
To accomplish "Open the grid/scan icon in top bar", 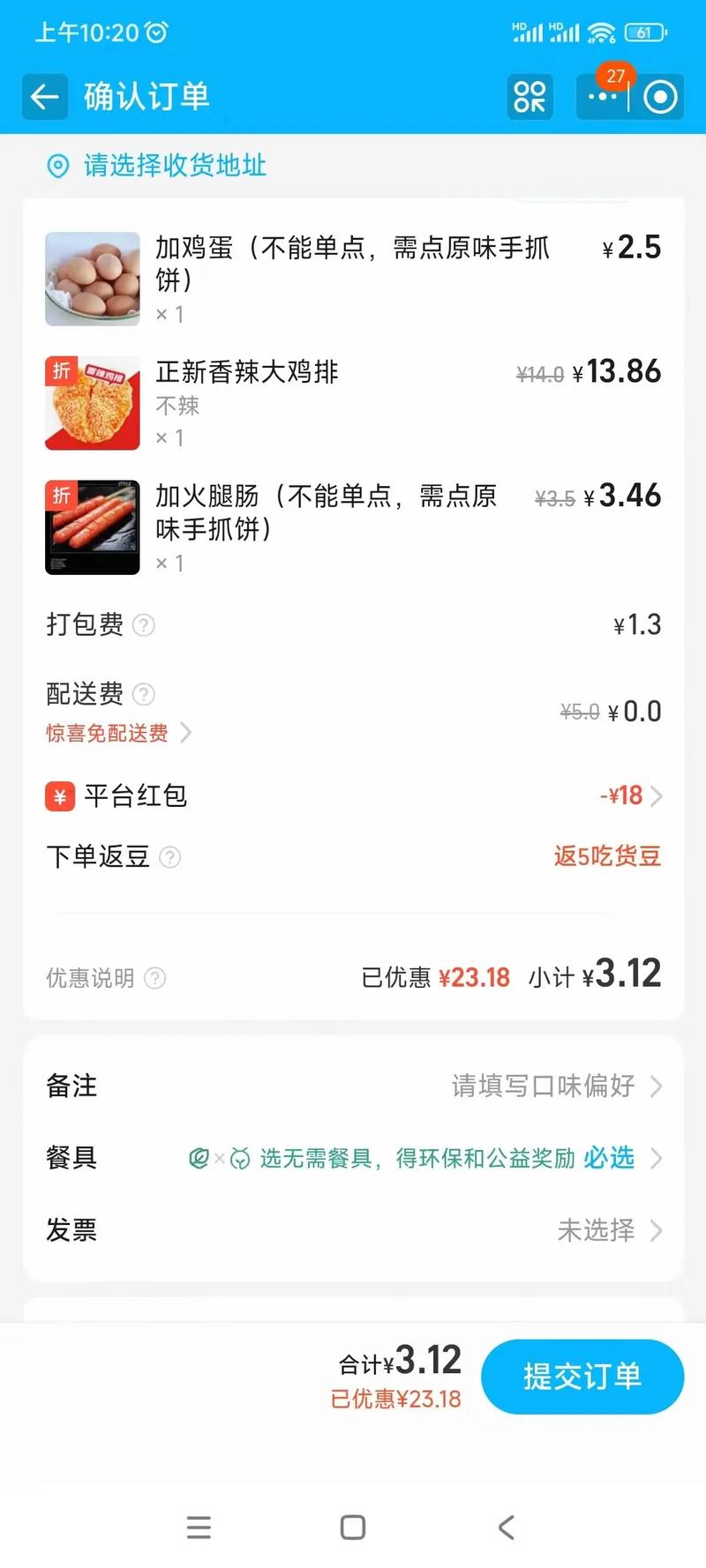I will pos(529,97).
